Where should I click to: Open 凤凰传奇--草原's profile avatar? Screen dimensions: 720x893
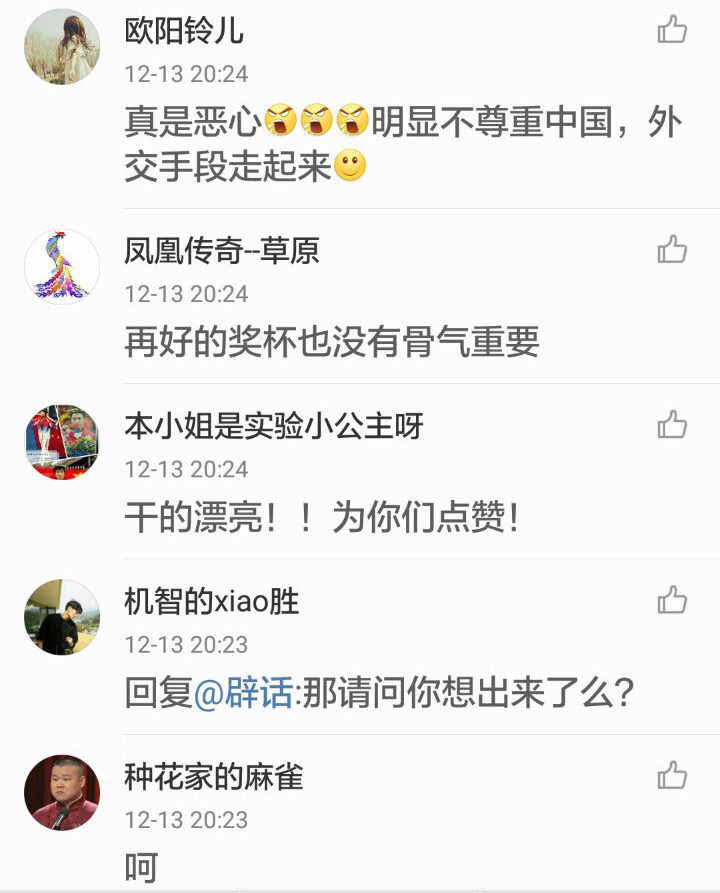62,266
